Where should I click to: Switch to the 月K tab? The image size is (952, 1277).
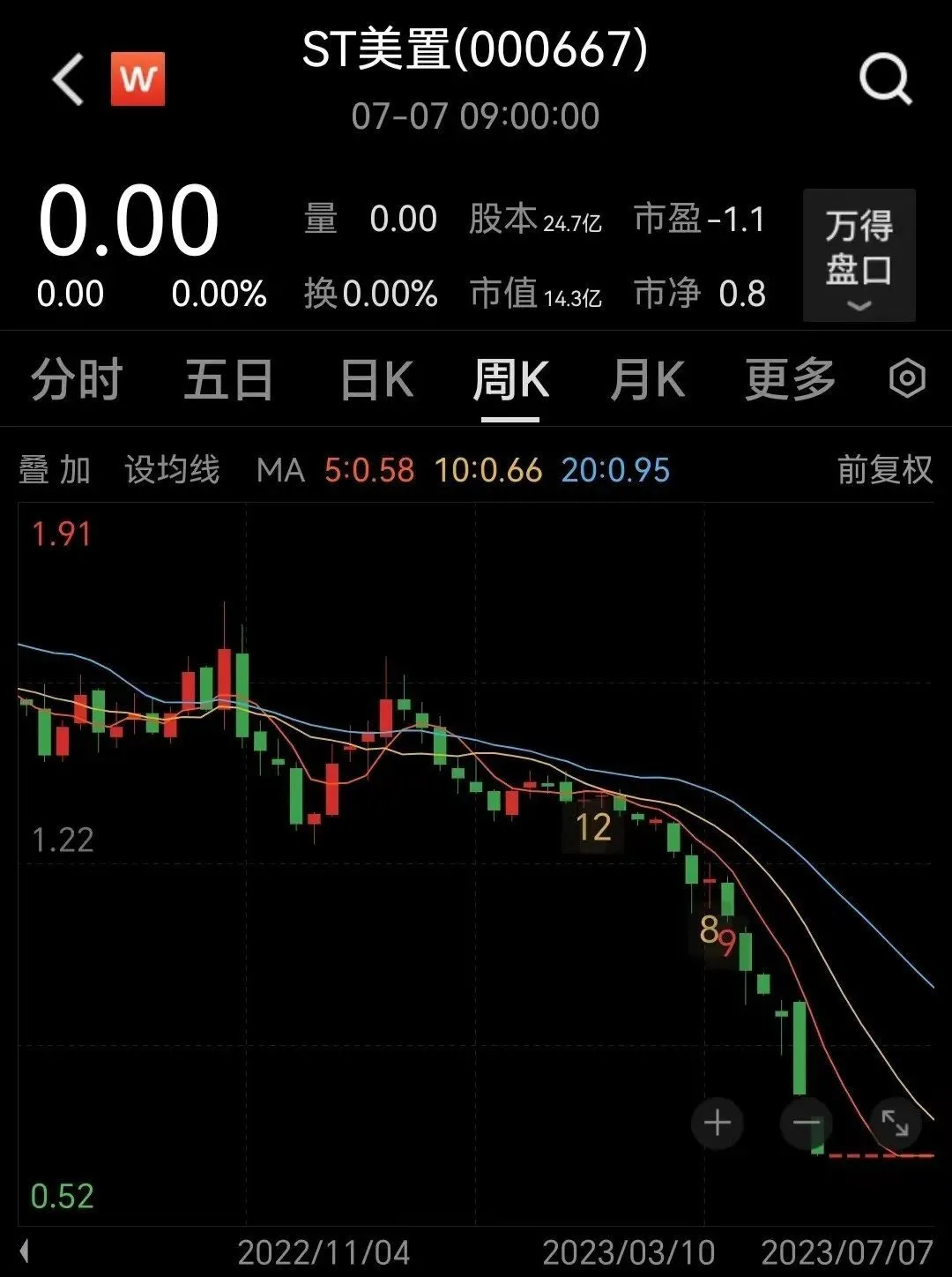pos(648,380)
